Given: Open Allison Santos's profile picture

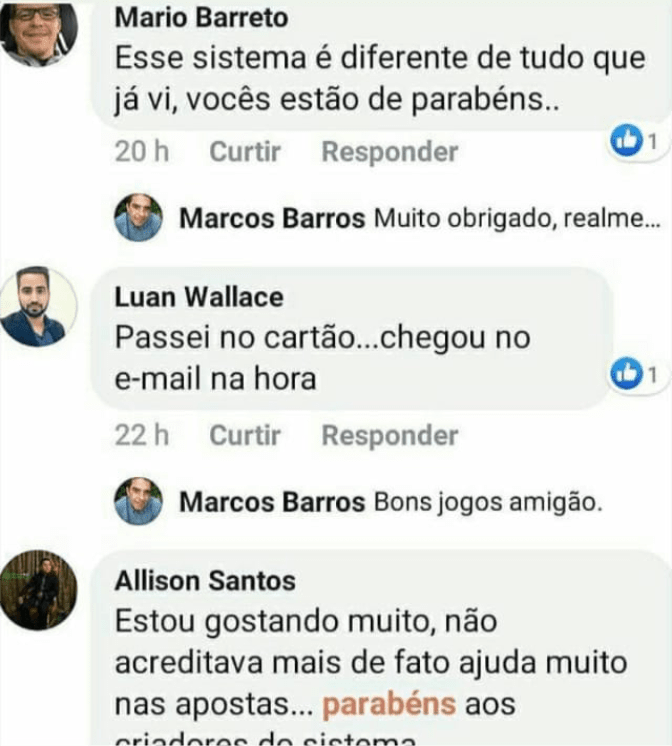Looking at the screenshot, I should (38, 590).
